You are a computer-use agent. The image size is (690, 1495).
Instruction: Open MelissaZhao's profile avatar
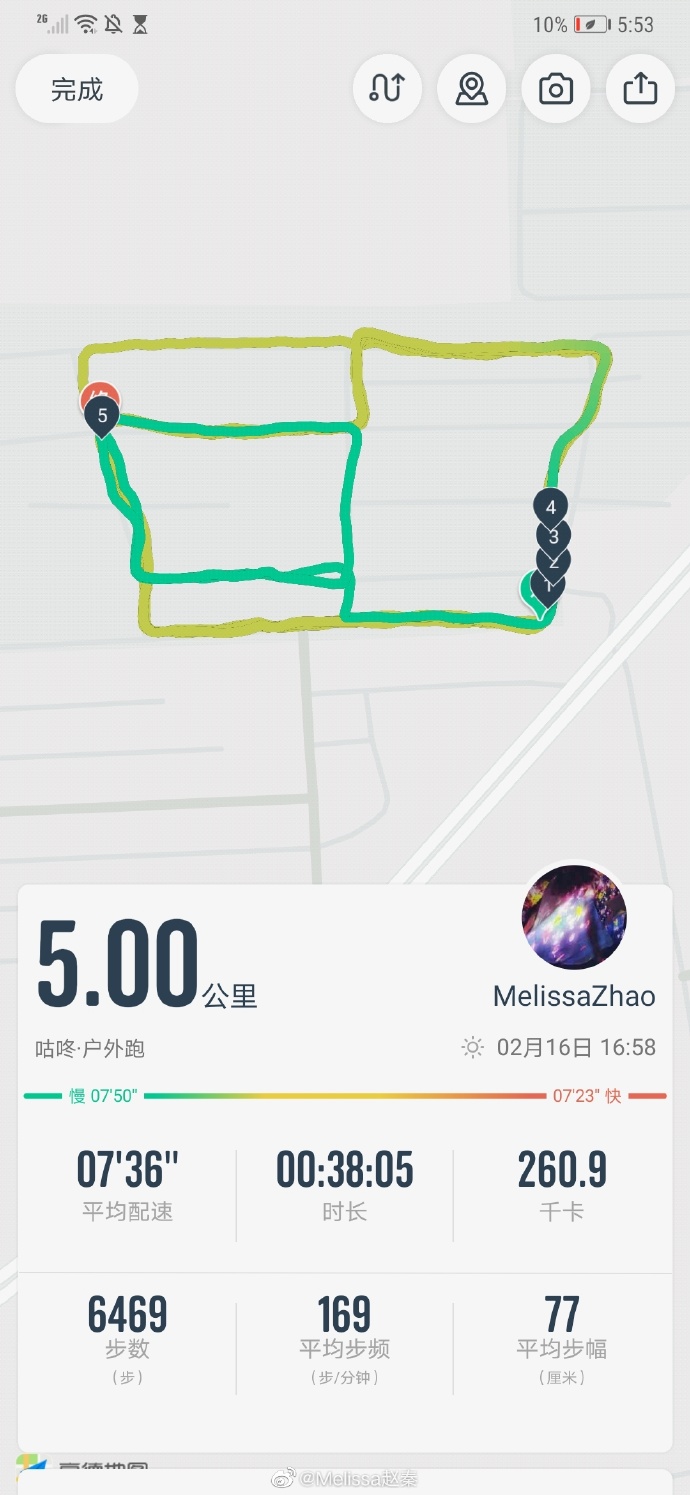point(574,918)
